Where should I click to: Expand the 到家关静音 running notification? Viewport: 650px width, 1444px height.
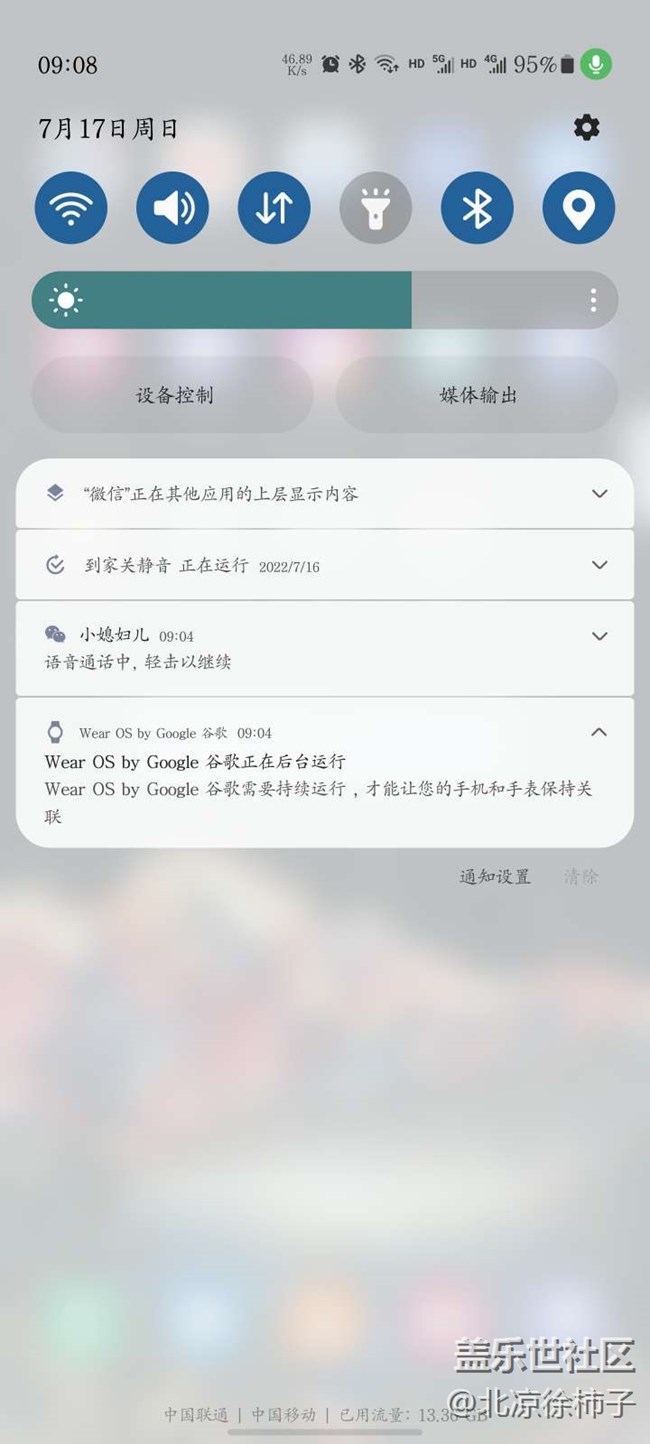click(x=599, y=565)
